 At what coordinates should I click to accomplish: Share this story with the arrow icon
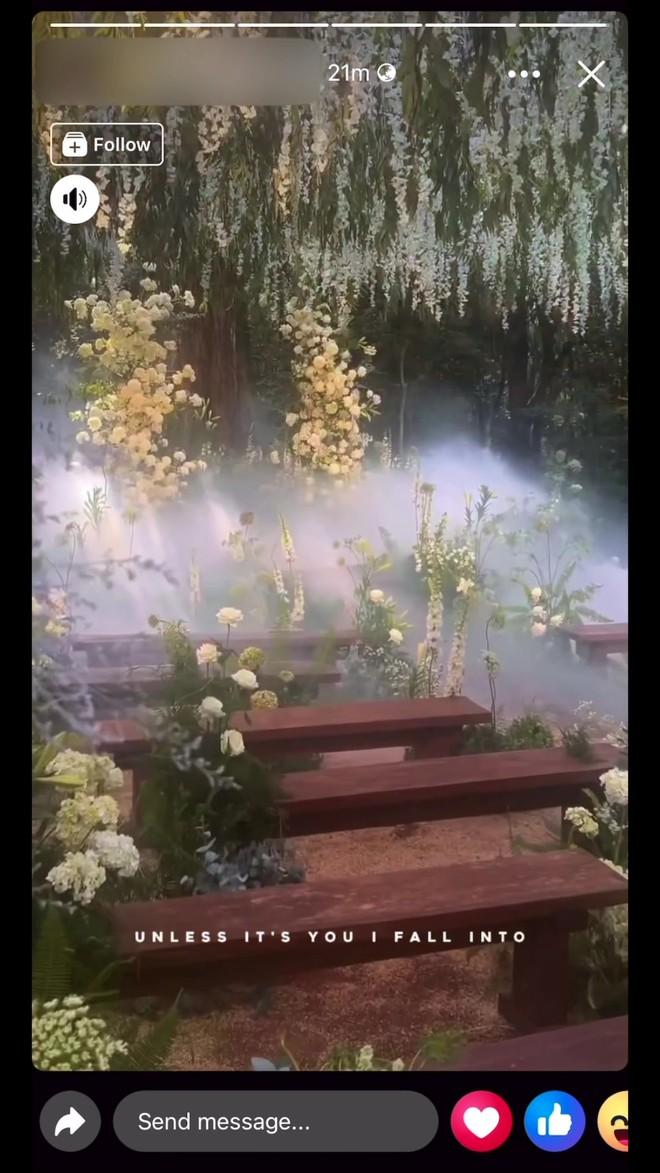tap(70, 1121)
